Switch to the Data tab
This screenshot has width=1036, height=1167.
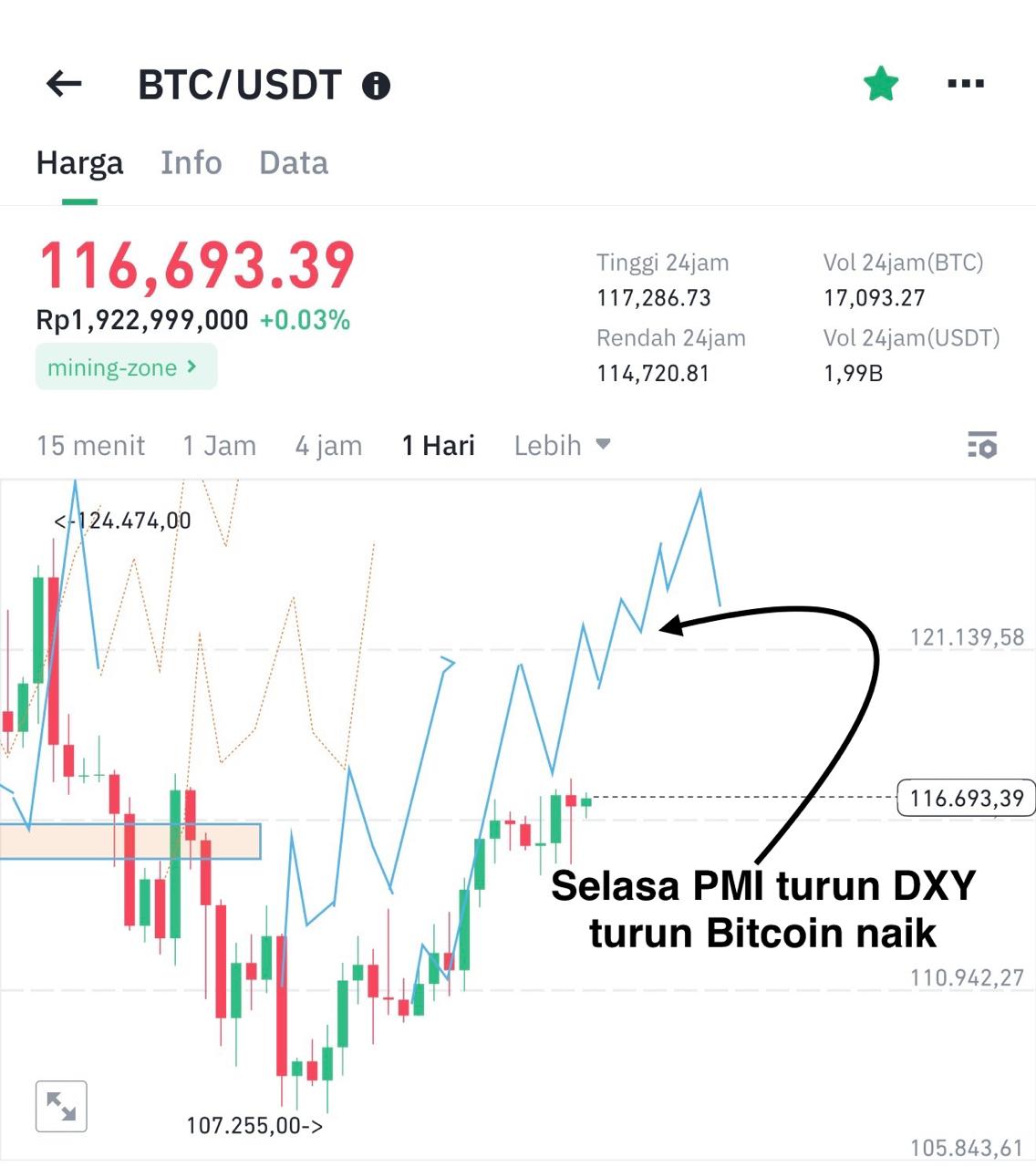[x=294, y=163]
